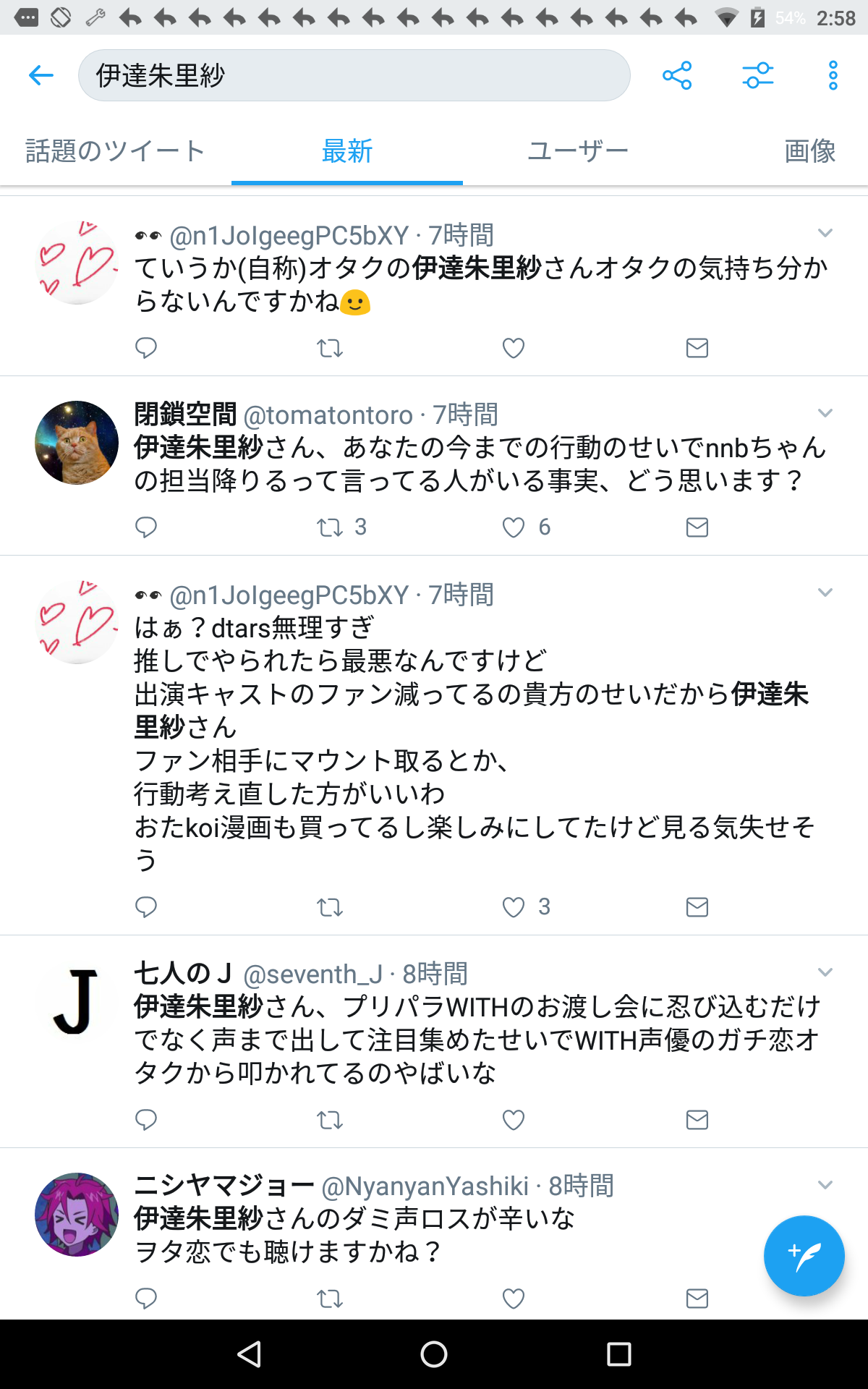
Task: Expand the dropdown arrow on @seventh_J's tweet
Action: coord(825,972)
